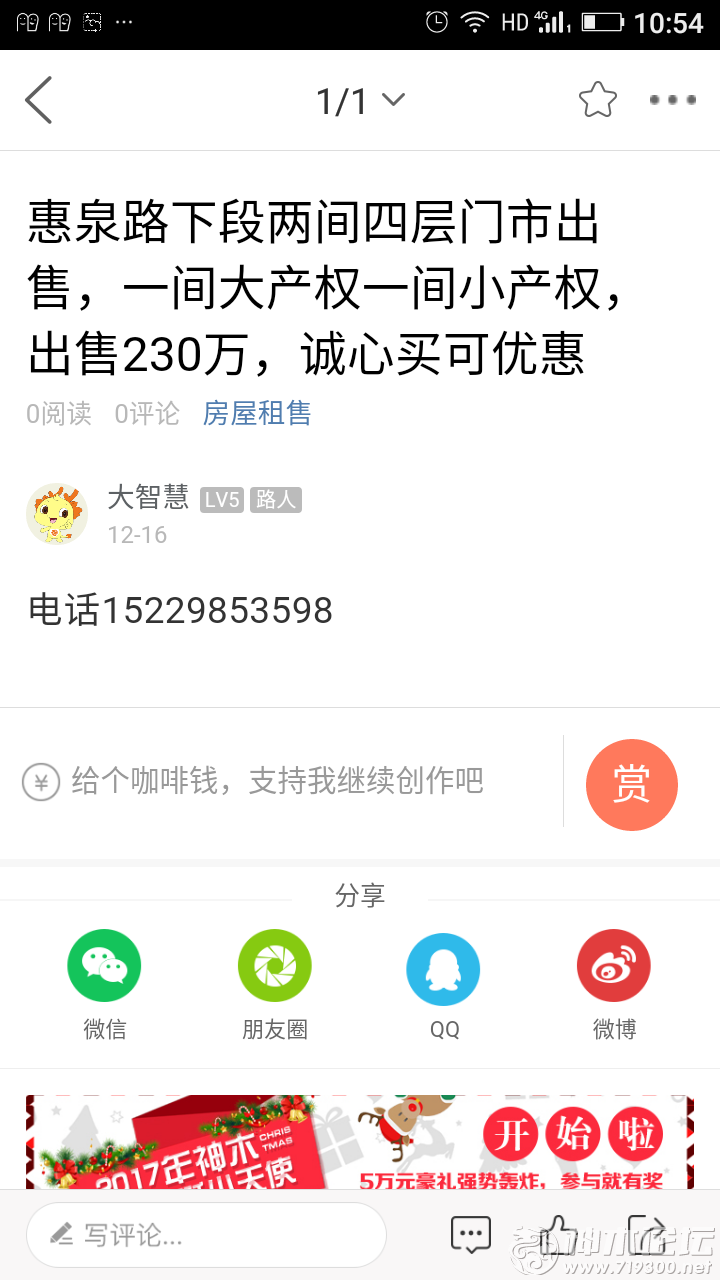View 大智慧's profile avatar
720x1280 pixels.
56,514
